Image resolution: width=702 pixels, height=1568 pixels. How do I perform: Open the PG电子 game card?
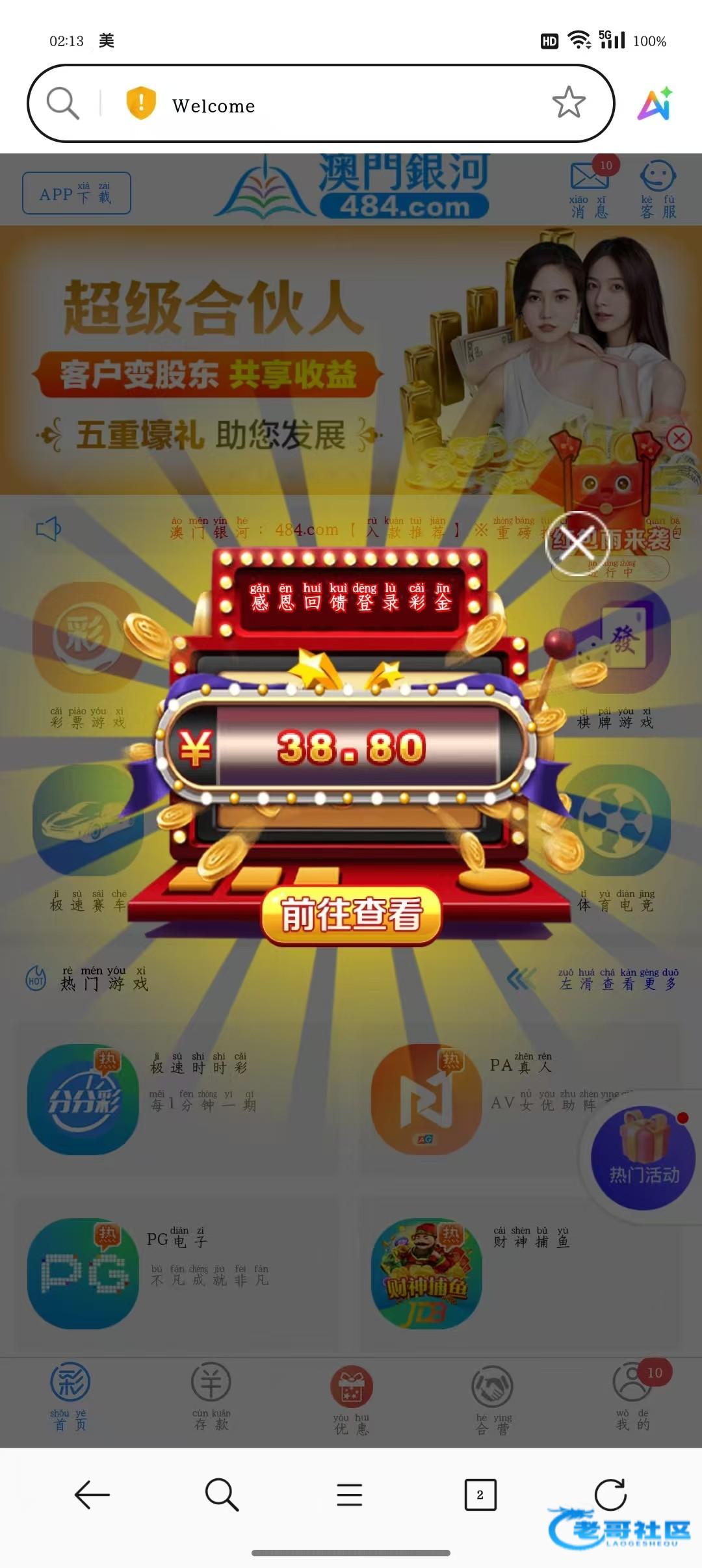pos(175,1274)
